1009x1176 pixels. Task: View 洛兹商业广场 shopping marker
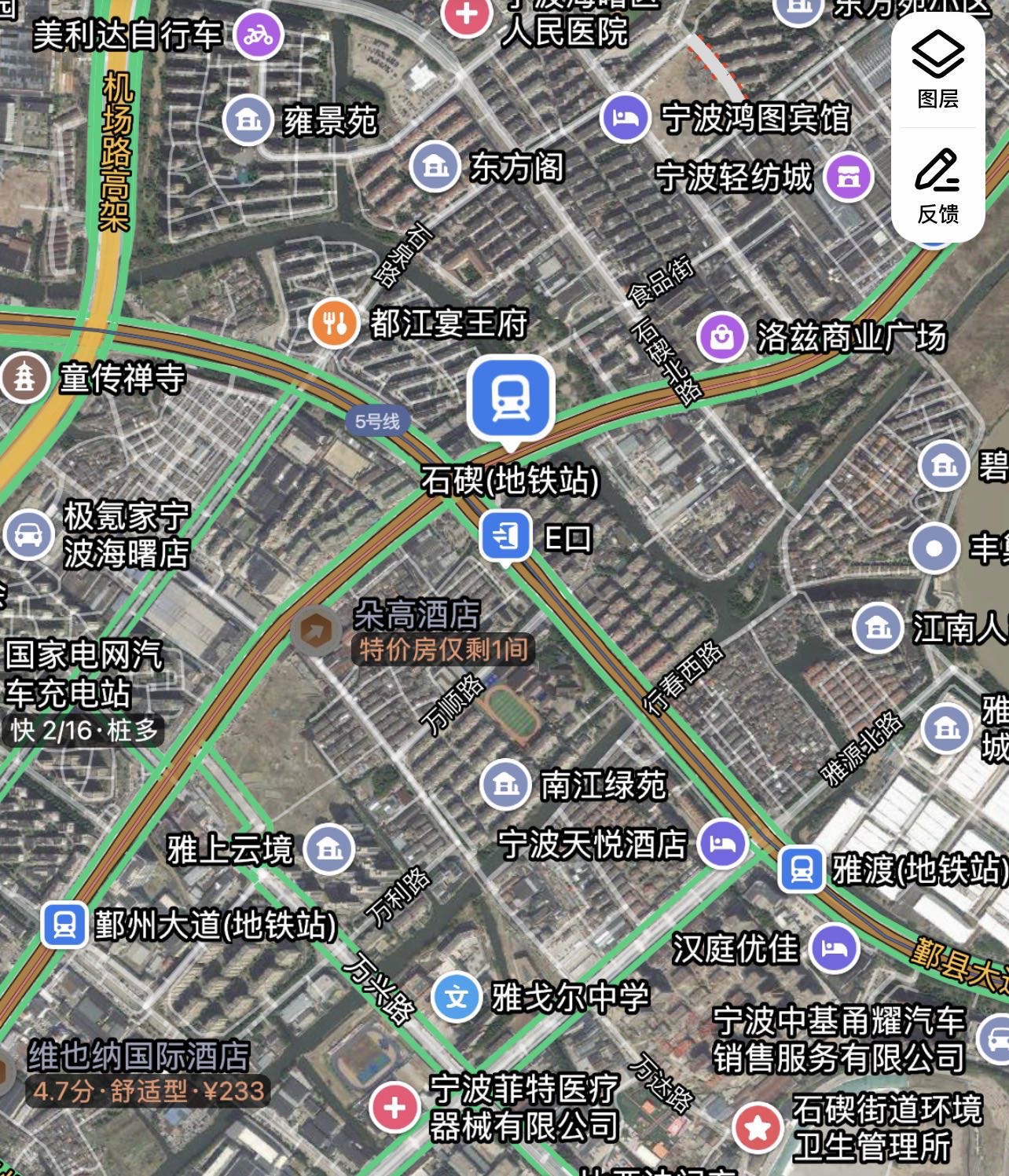(x=721, y=337)
